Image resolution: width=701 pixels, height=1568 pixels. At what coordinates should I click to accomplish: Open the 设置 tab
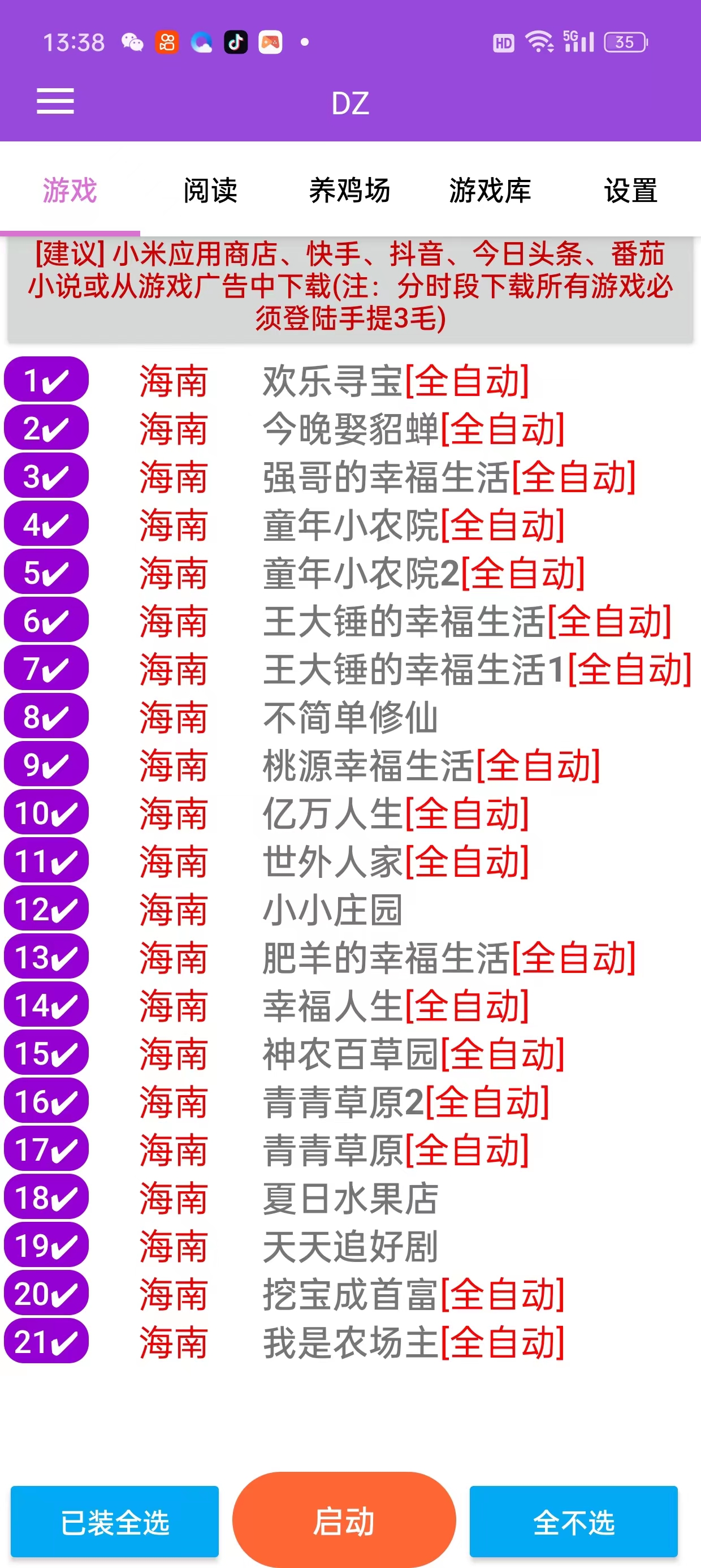click(x=630, y=192)
